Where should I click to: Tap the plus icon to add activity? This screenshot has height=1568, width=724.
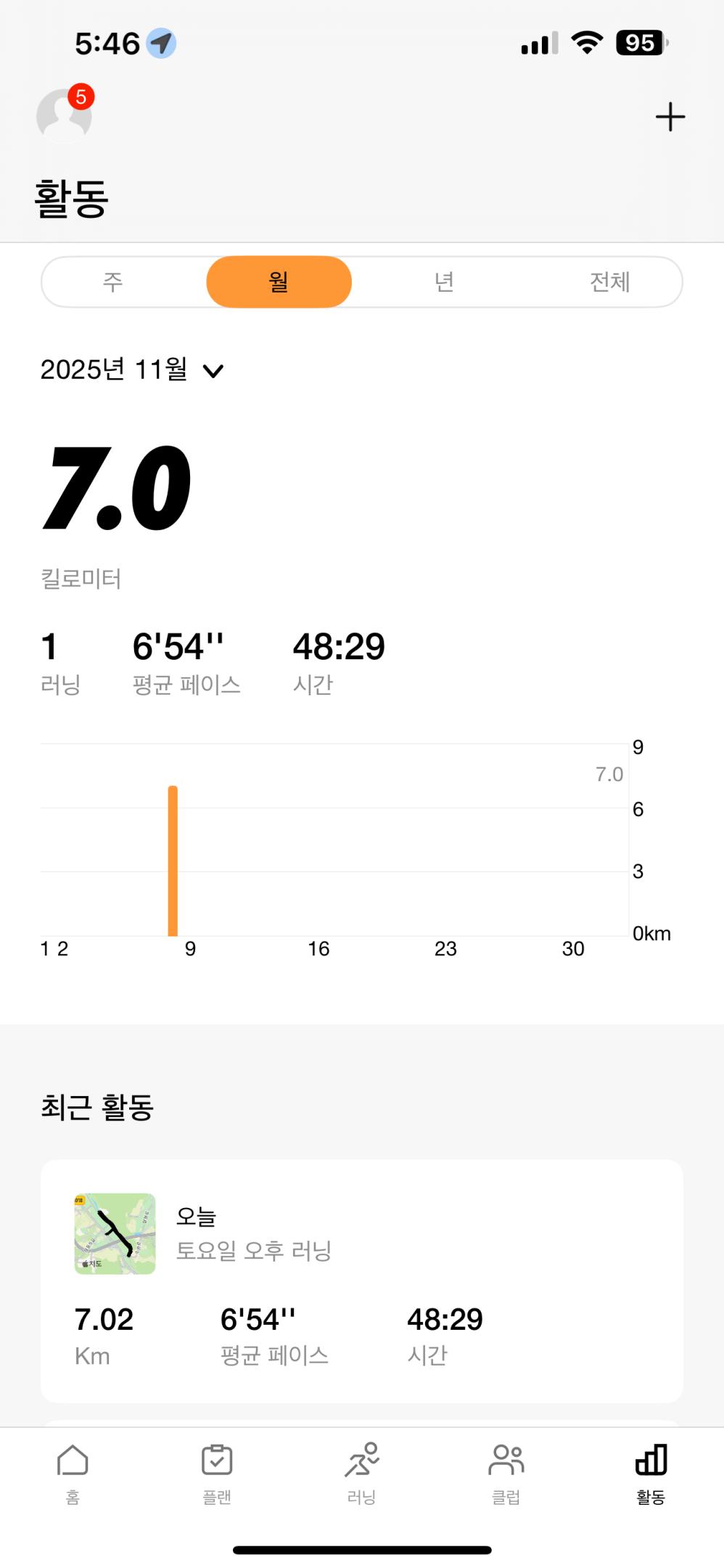(x=670, y=116)
